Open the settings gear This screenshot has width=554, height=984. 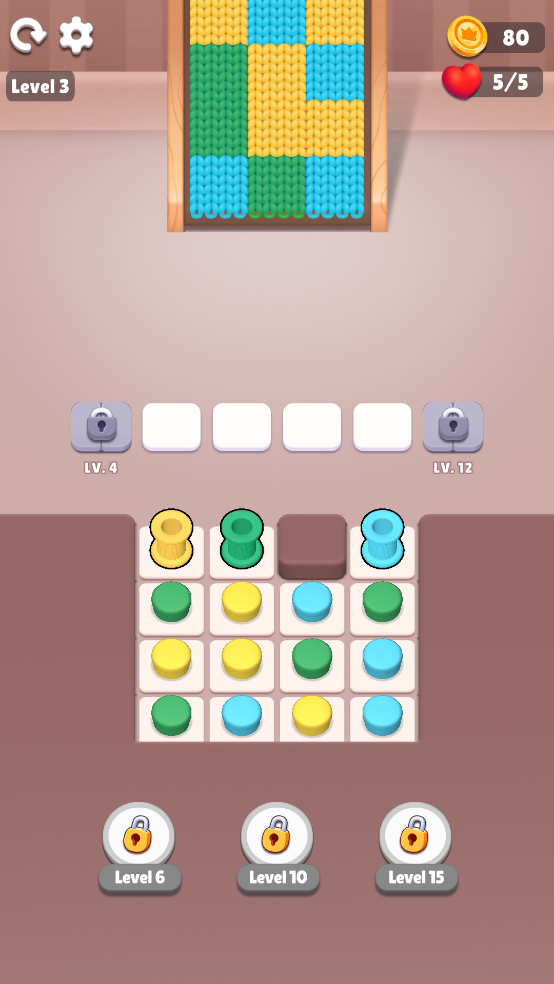[x=76, y=35]
